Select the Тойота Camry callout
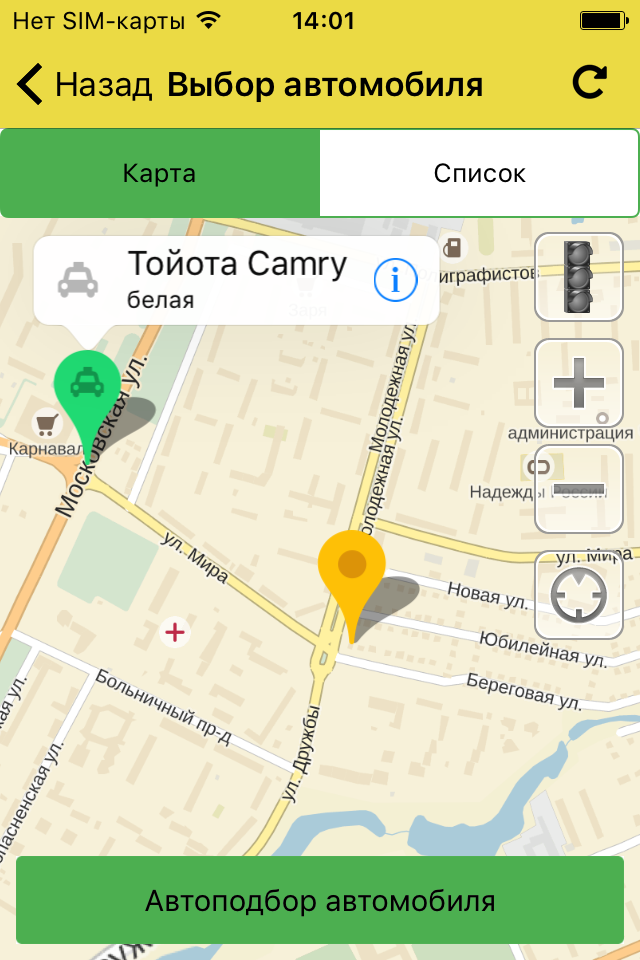This screenshot has height=960, width=640. tap(236, 280)
